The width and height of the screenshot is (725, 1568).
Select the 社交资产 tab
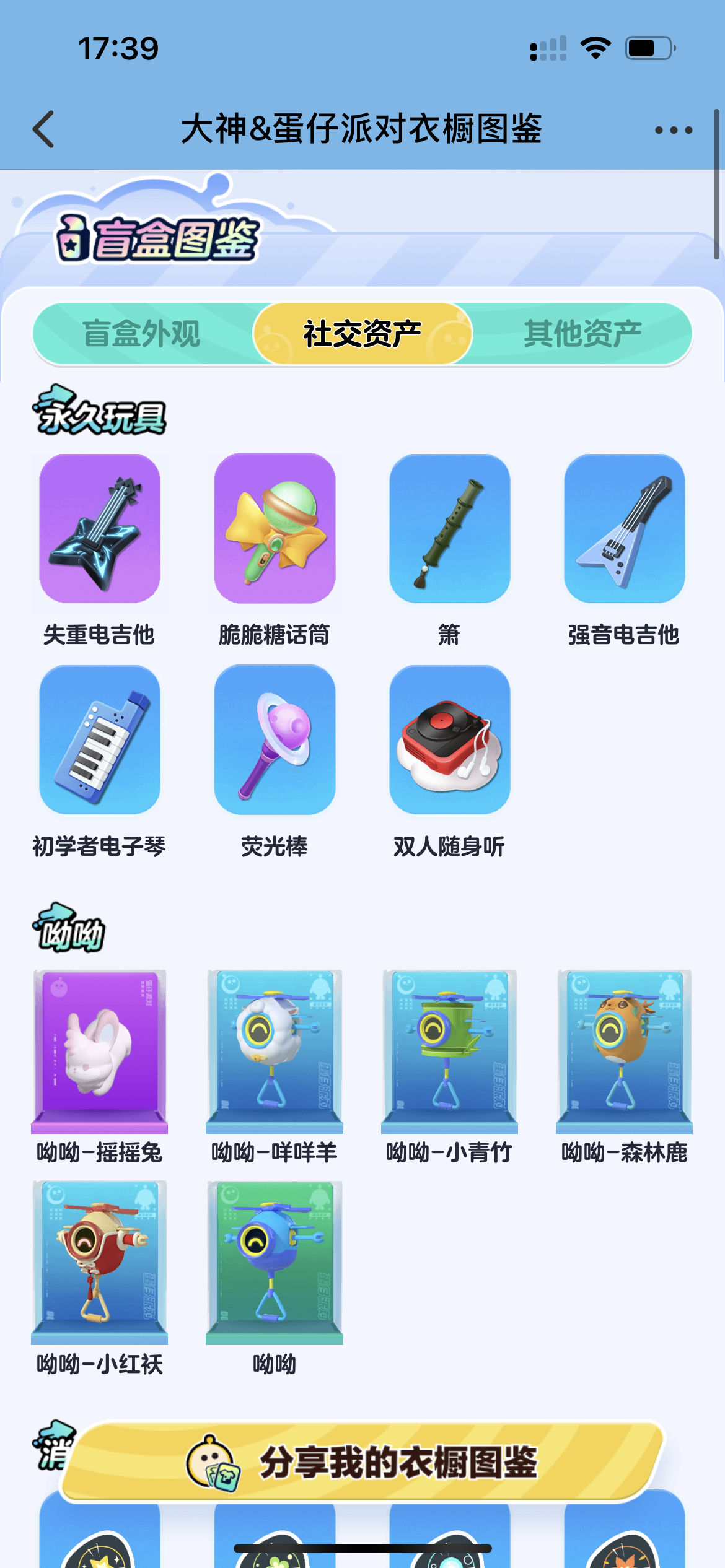click(362, 333)
